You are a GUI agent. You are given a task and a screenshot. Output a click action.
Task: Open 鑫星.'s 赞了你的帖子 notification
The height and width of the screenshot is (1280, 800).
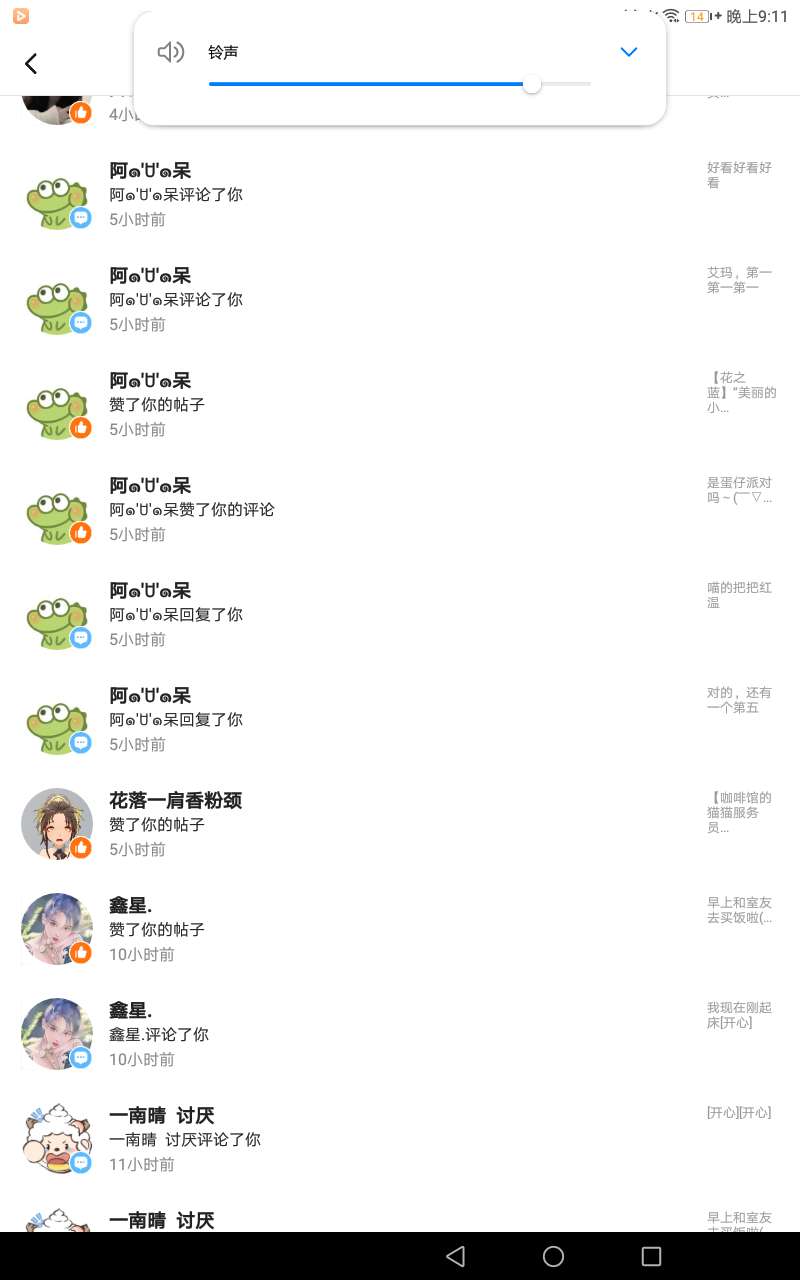400,929
